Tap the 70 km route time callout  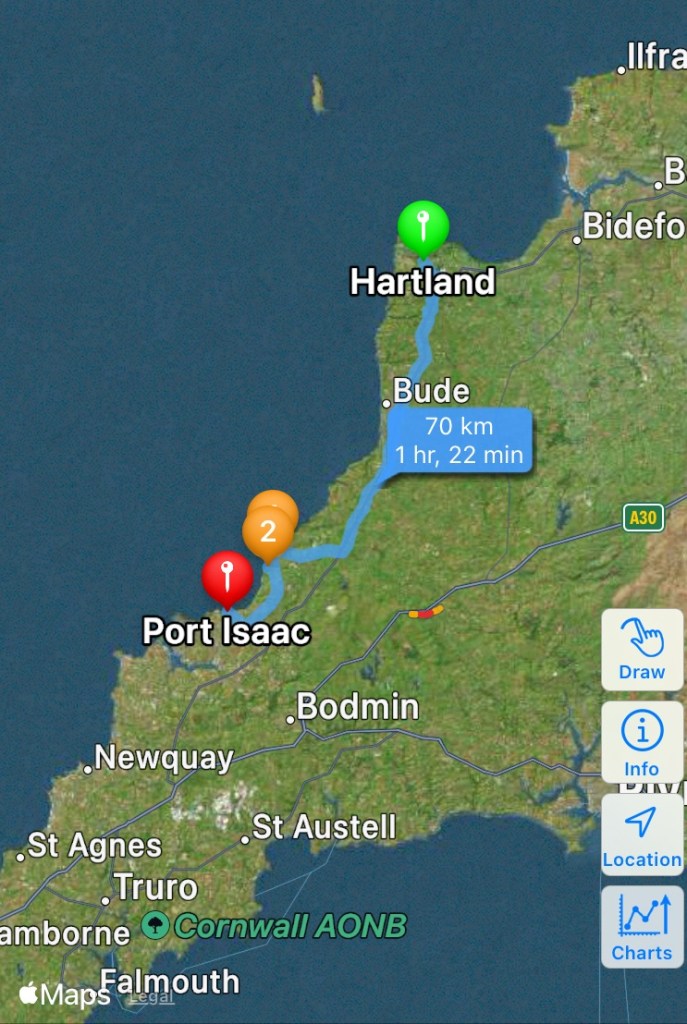460,440
